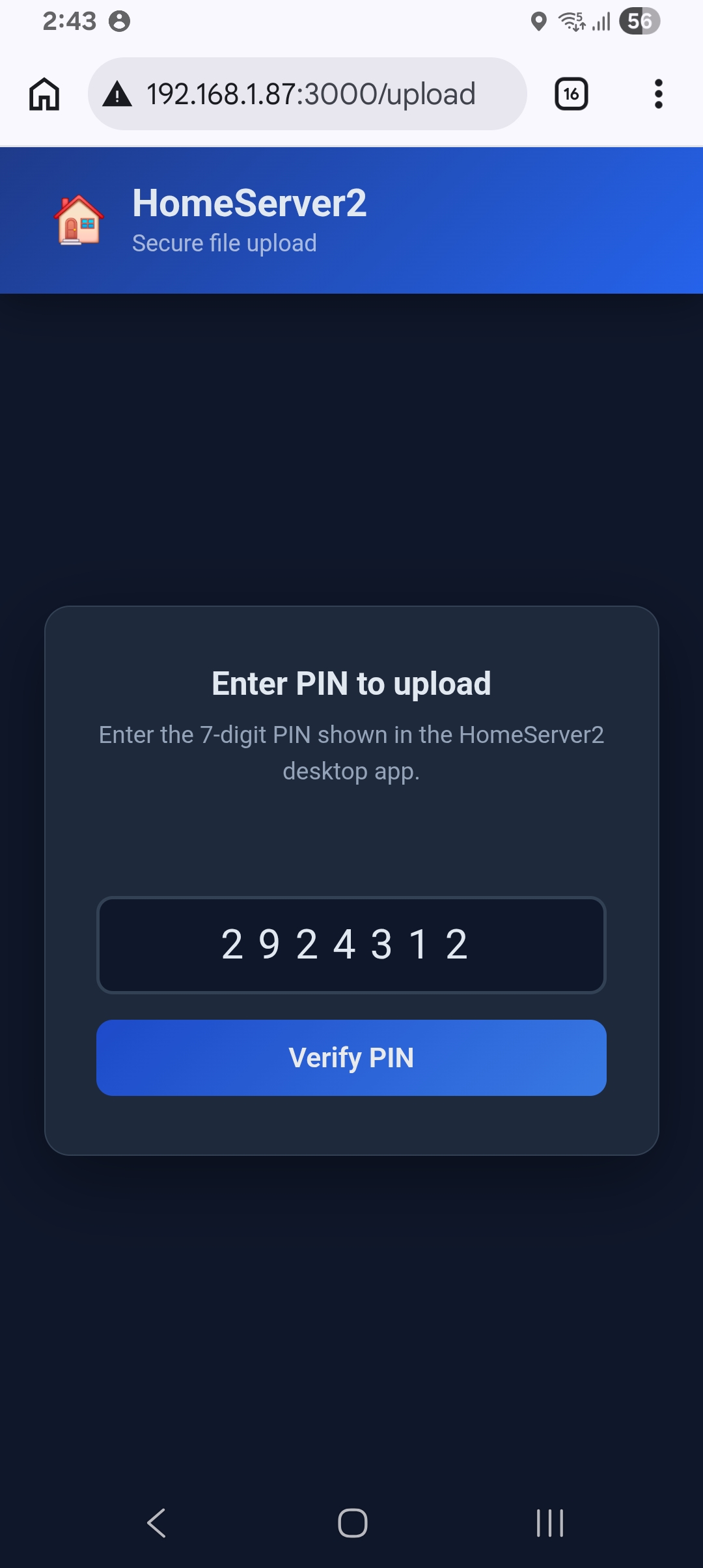703x1568 pixels.
Task: Tap the security warning icon in address bar
Action: 117,94
